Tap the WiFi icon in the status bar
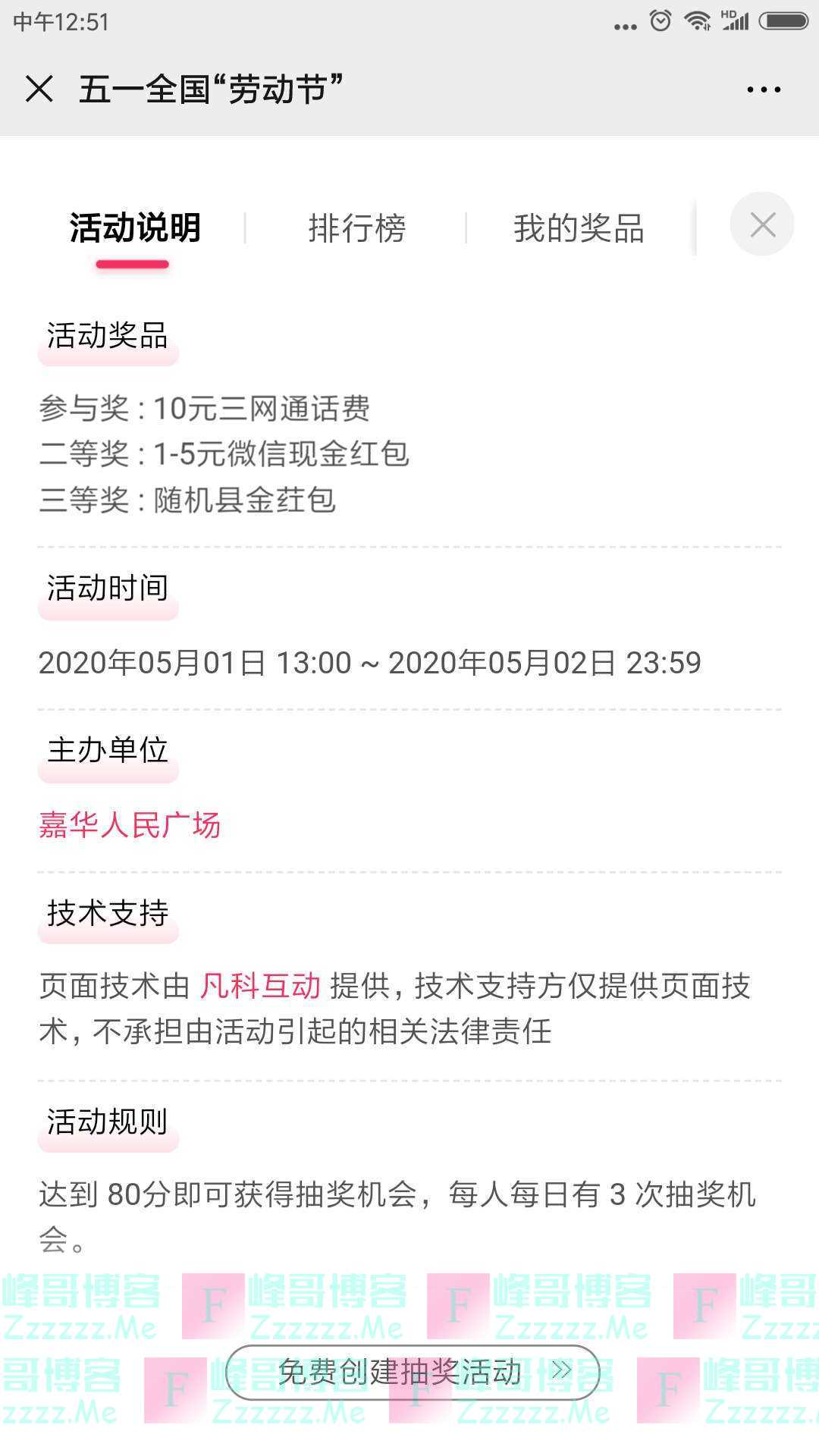819x1456 pixels. [x=698, y=21]
